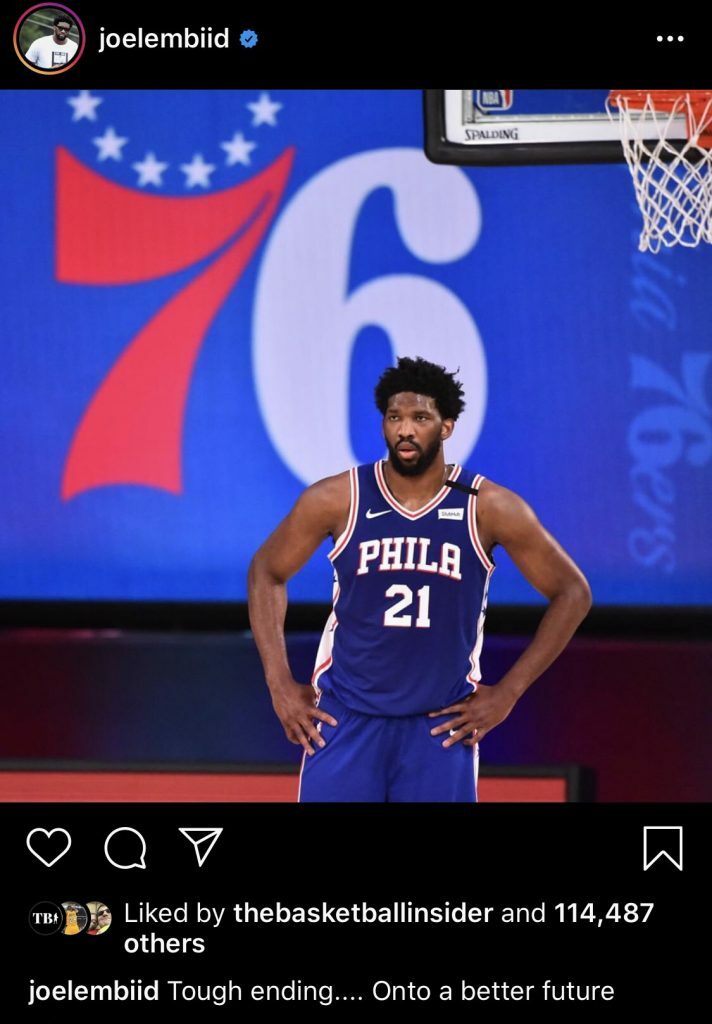Like this post with the heart icon
This screenshot has height=1024, width=712.
[48, 848]
